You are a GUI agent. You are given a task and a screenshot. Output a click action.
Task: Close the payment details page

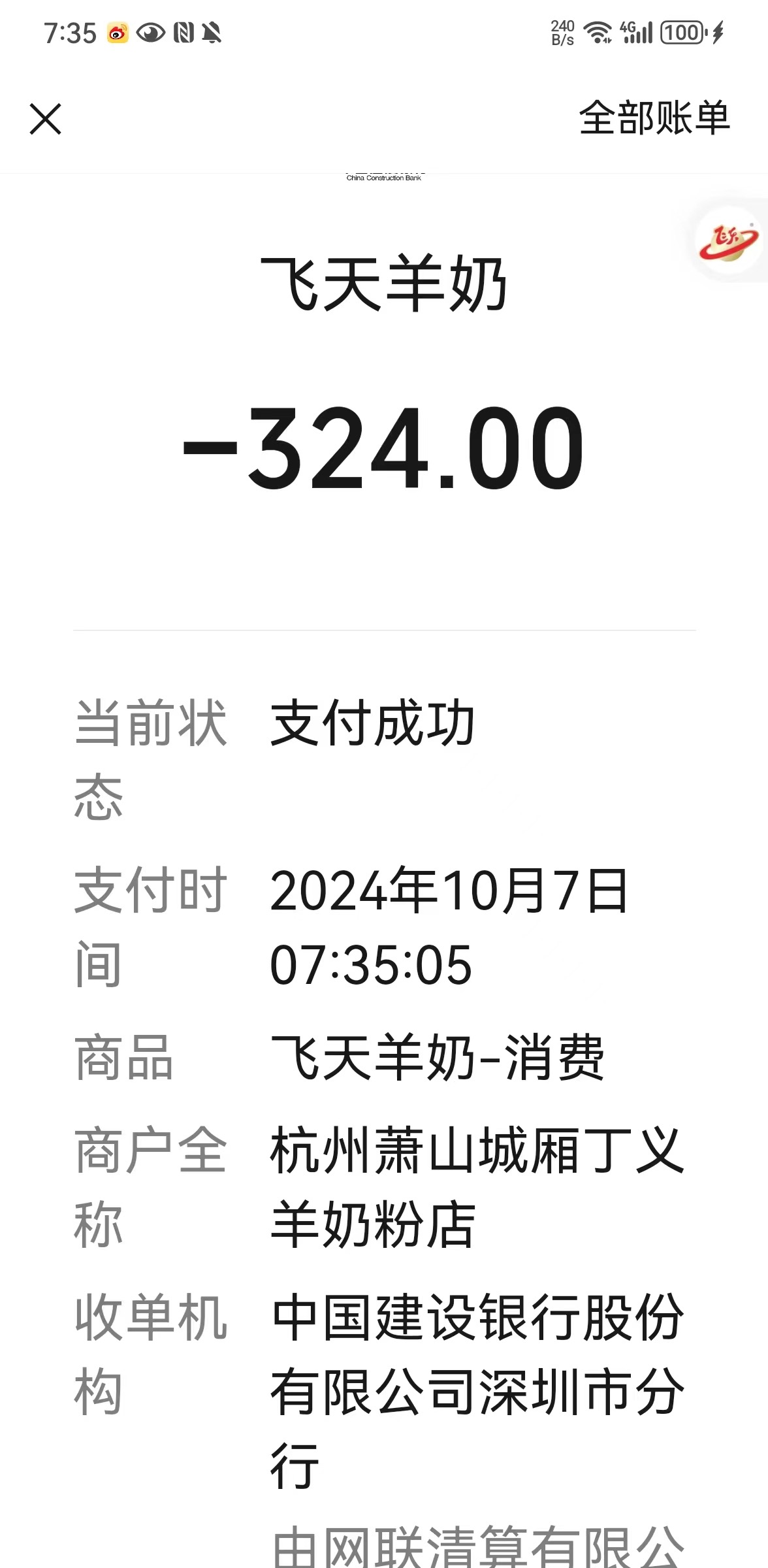tap(46, 119)
